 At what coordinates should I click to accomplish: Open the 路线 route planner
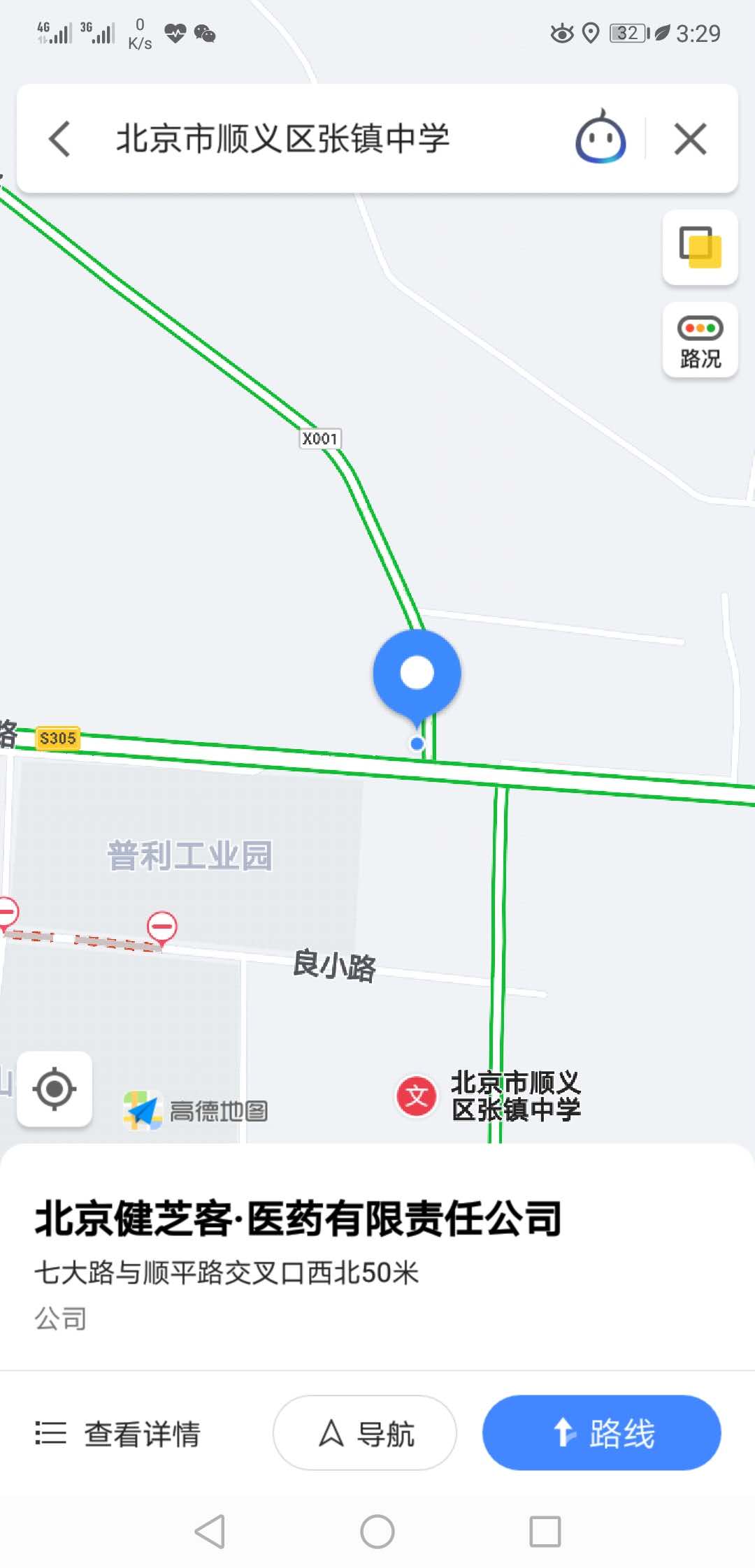[601, 1434]
